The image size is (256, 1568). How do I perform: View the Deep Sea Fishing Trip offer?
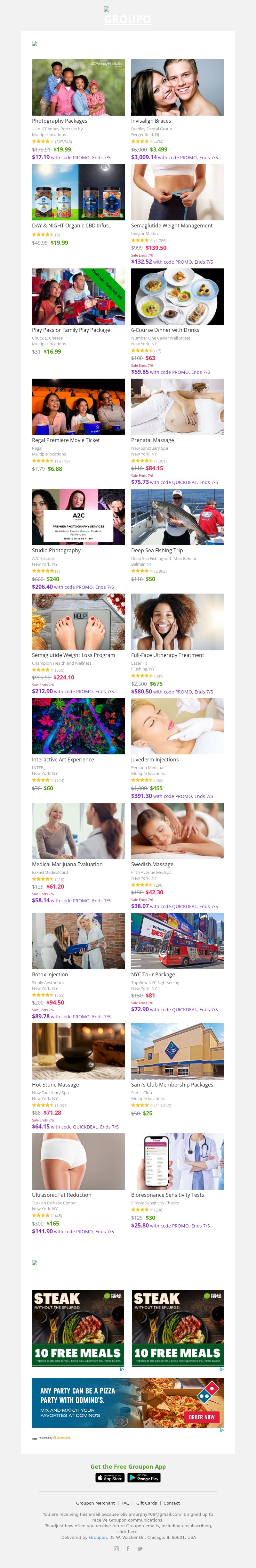[x=177, y=517]
